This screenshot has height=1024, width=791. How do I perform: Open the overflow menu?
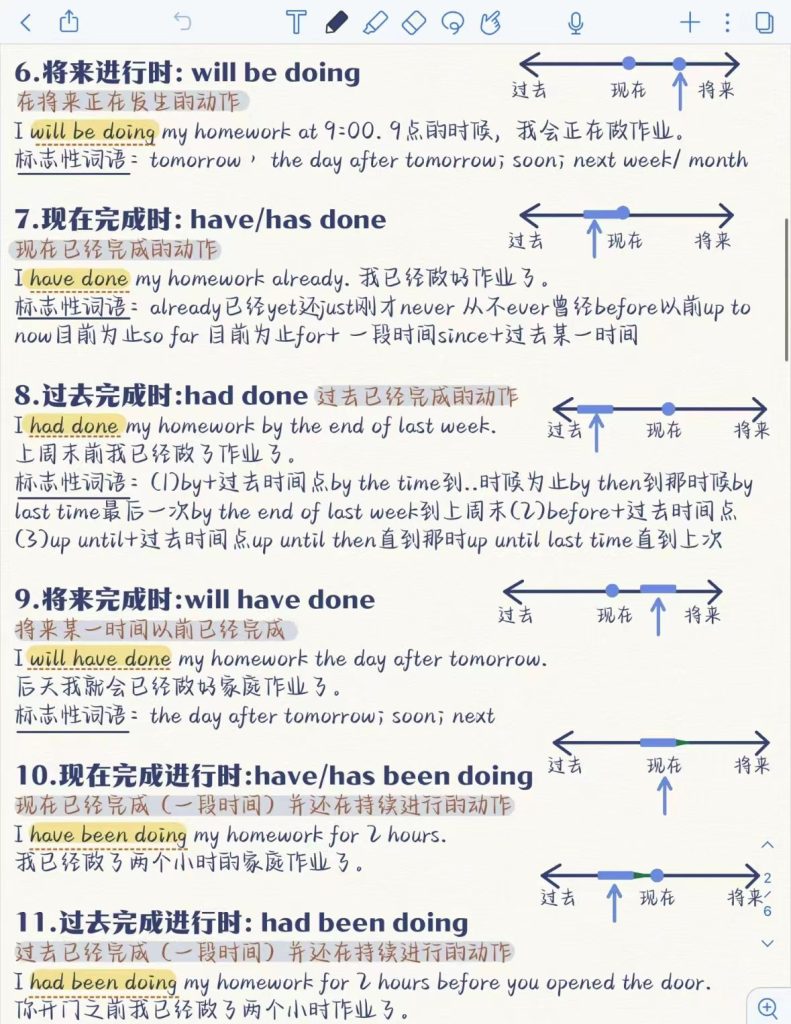tap(728, 22)
